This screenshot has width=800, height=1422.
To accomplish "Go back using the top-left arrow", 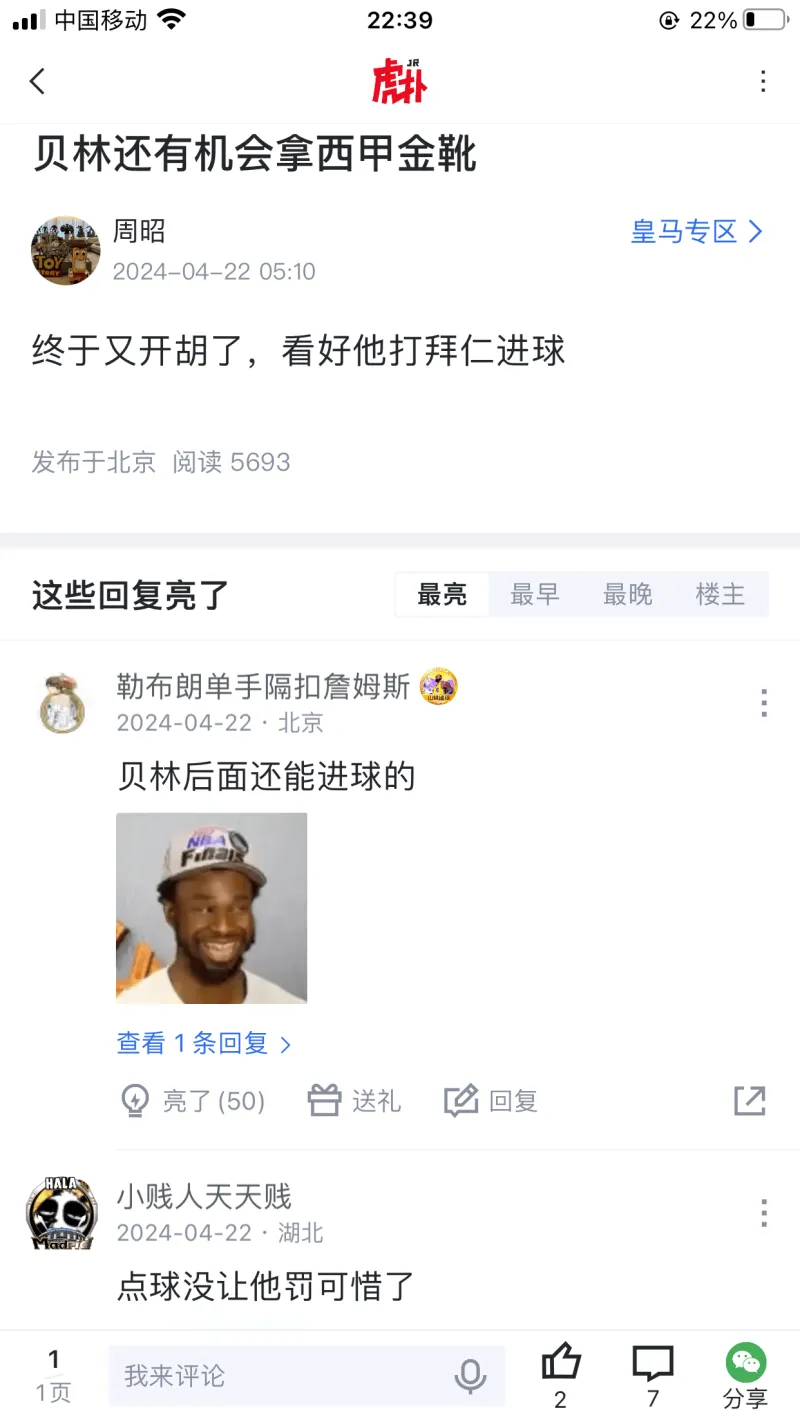I will coord(38,81).
